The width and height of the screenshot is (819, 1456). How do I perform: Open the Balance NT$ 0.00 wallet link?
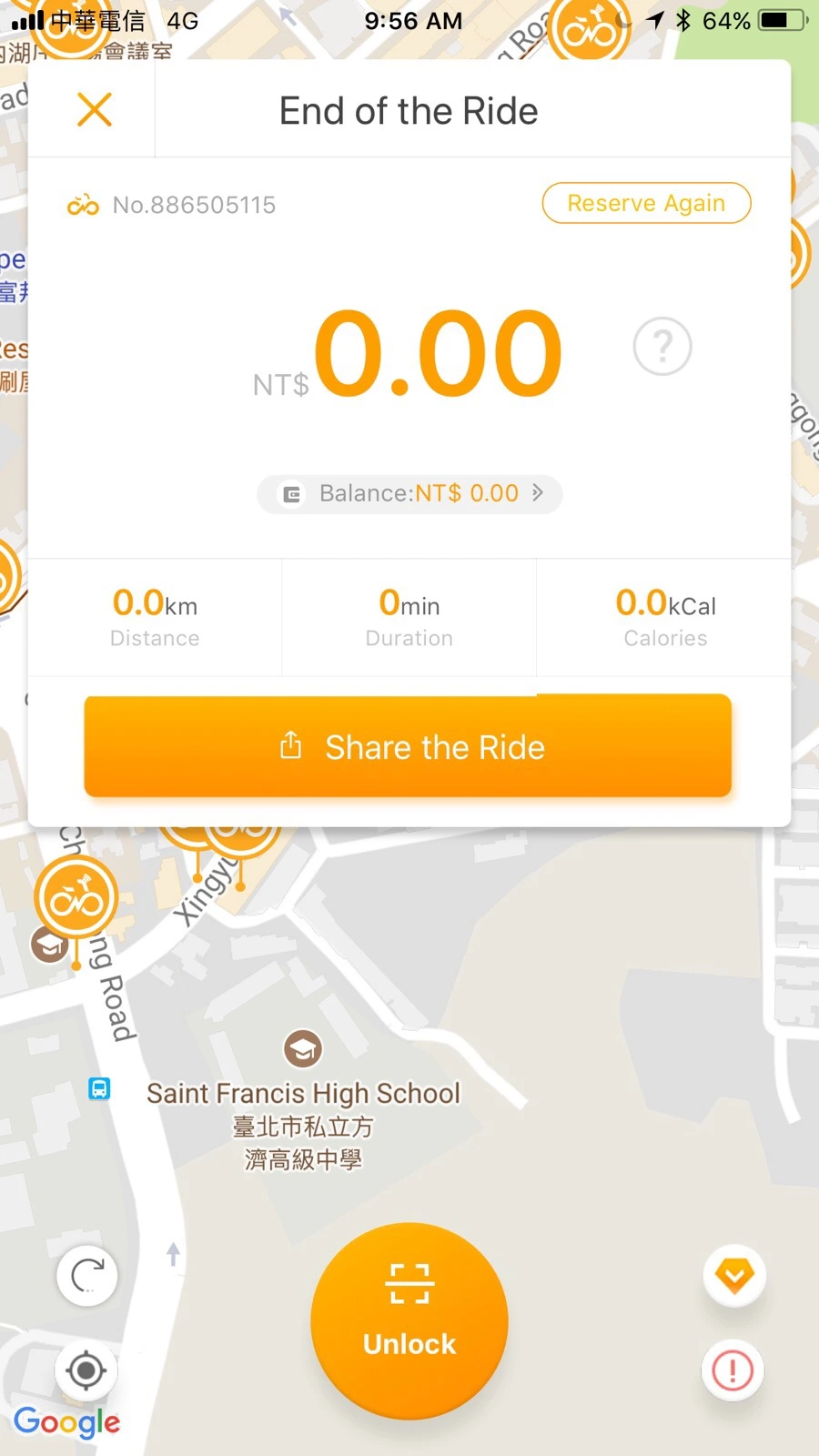pos(409,494)
